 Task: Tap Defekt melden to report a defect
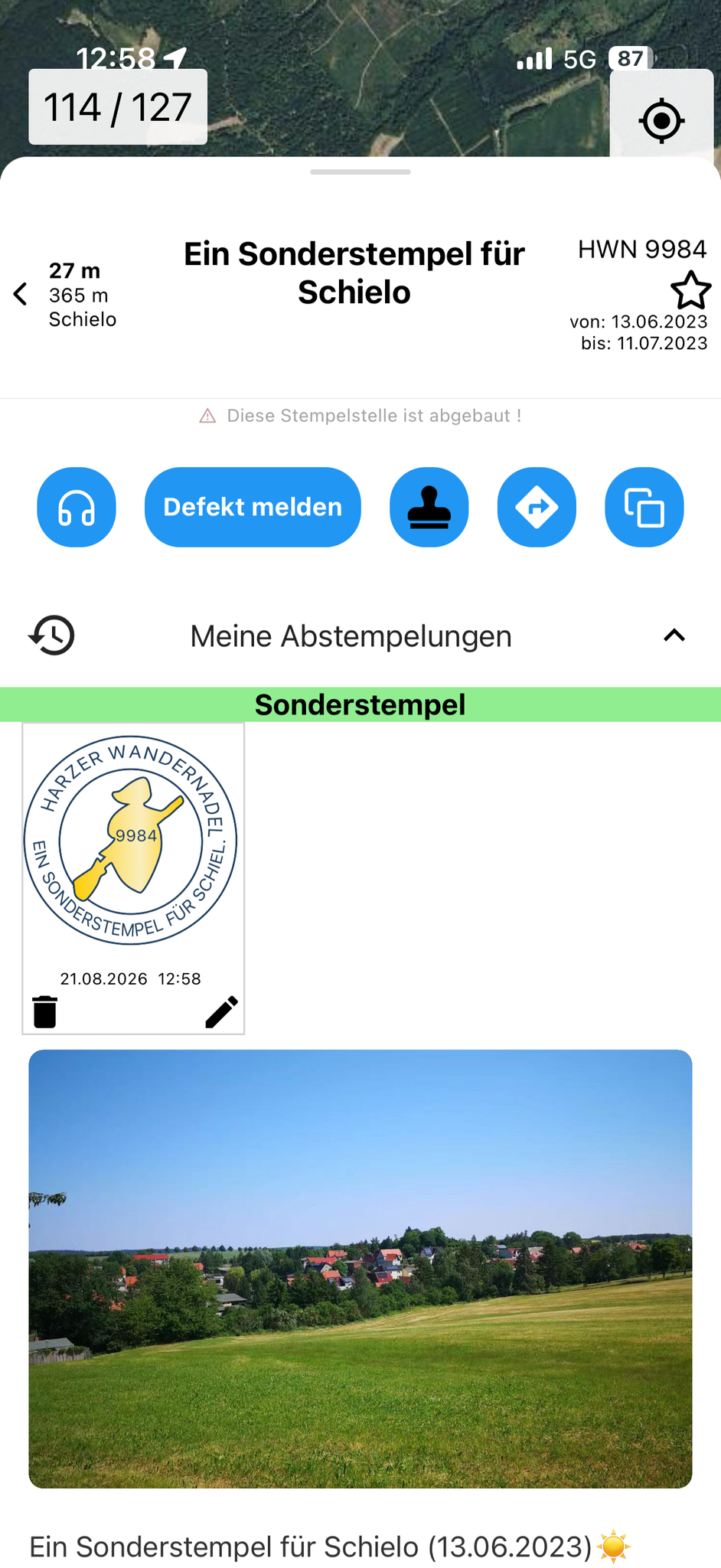(253, 507)
